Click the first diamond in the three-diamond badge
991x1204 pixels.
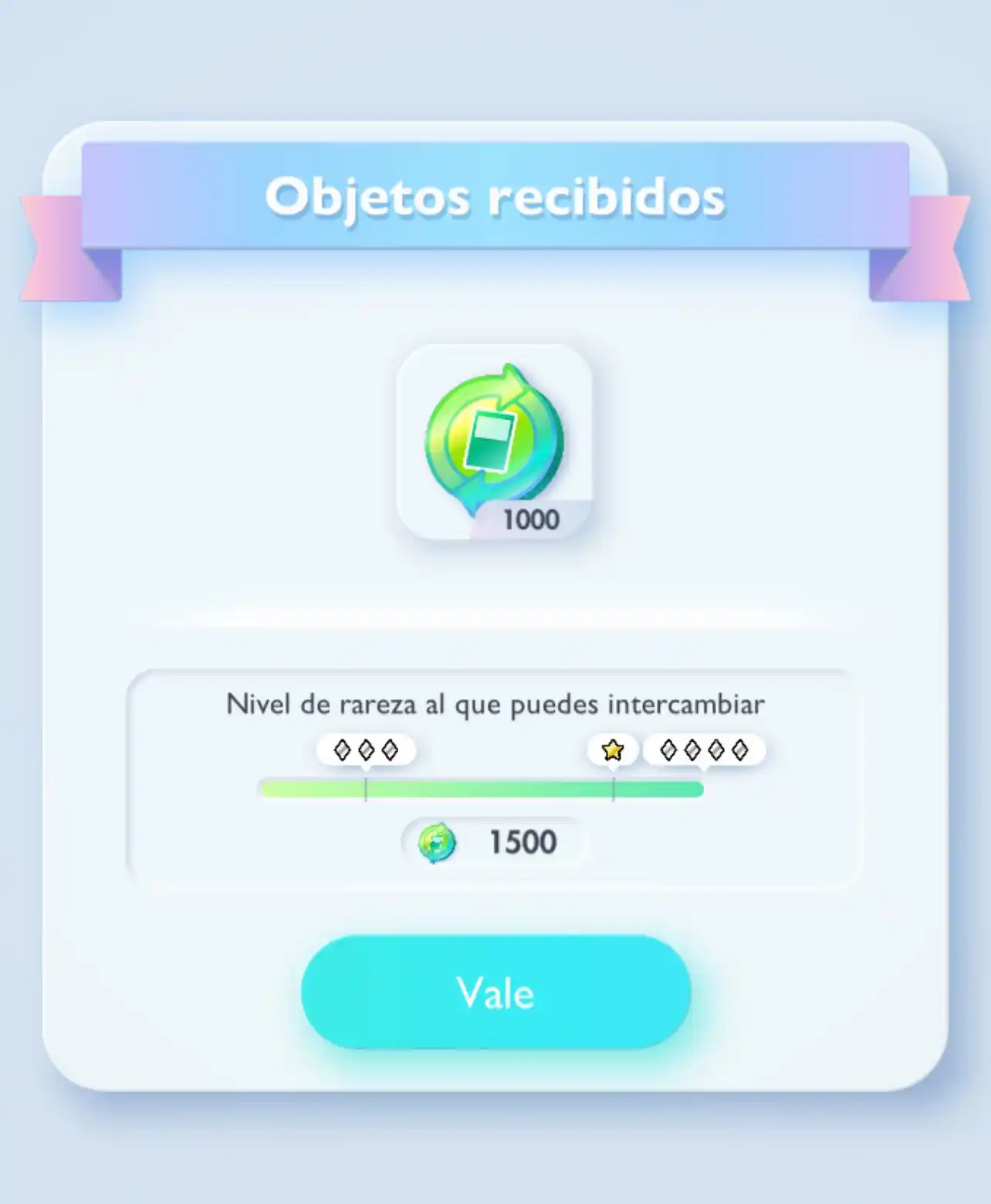[343, 748]
